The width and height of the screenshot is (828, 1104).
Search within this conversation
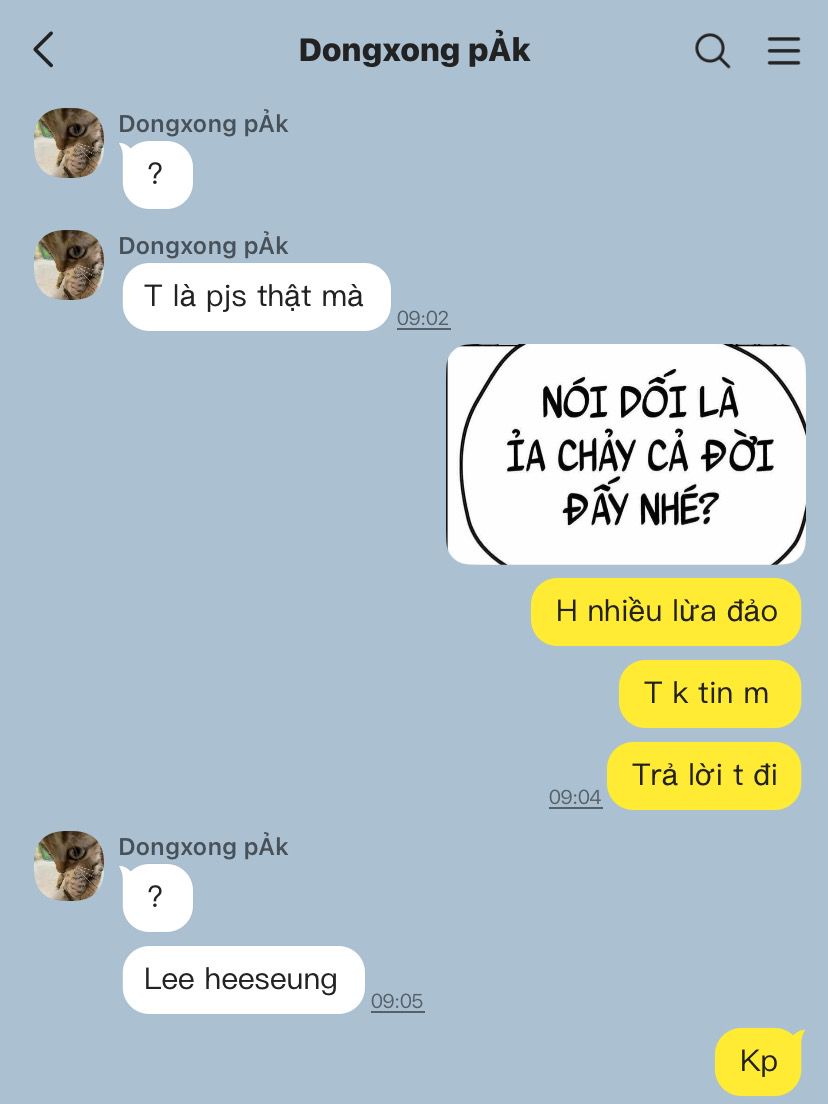click(712, 50)
